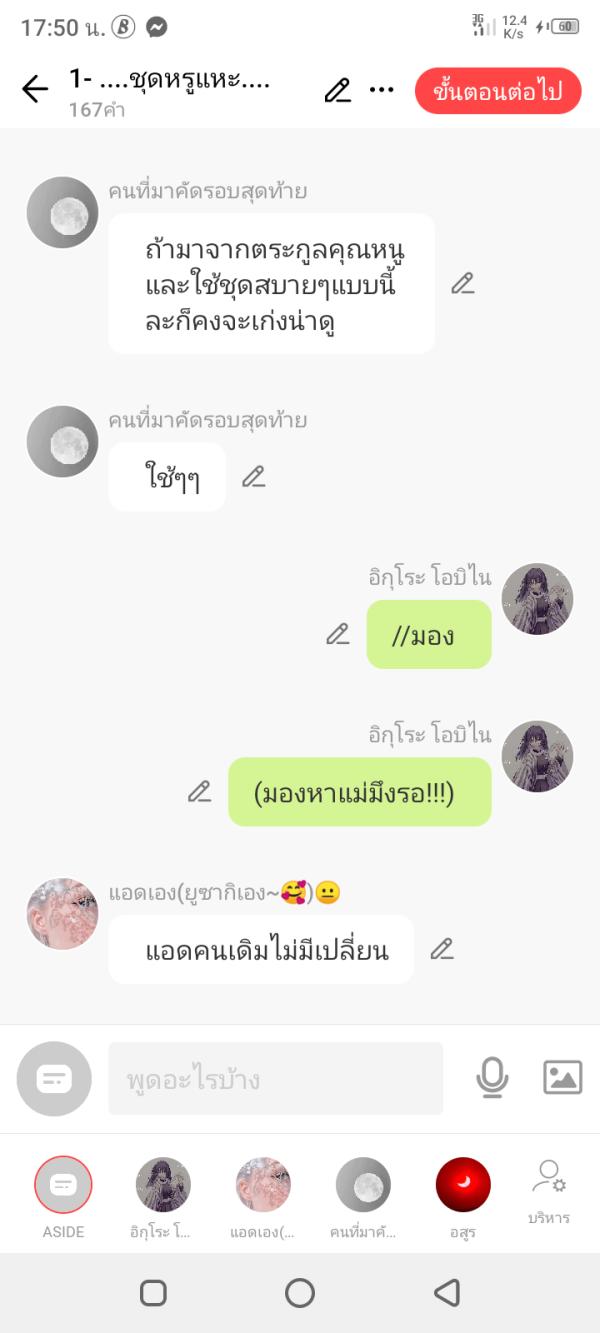This screenshot has width=600, height=1333.
Task: Tap the microphone icon
Action: point(492,1077)
